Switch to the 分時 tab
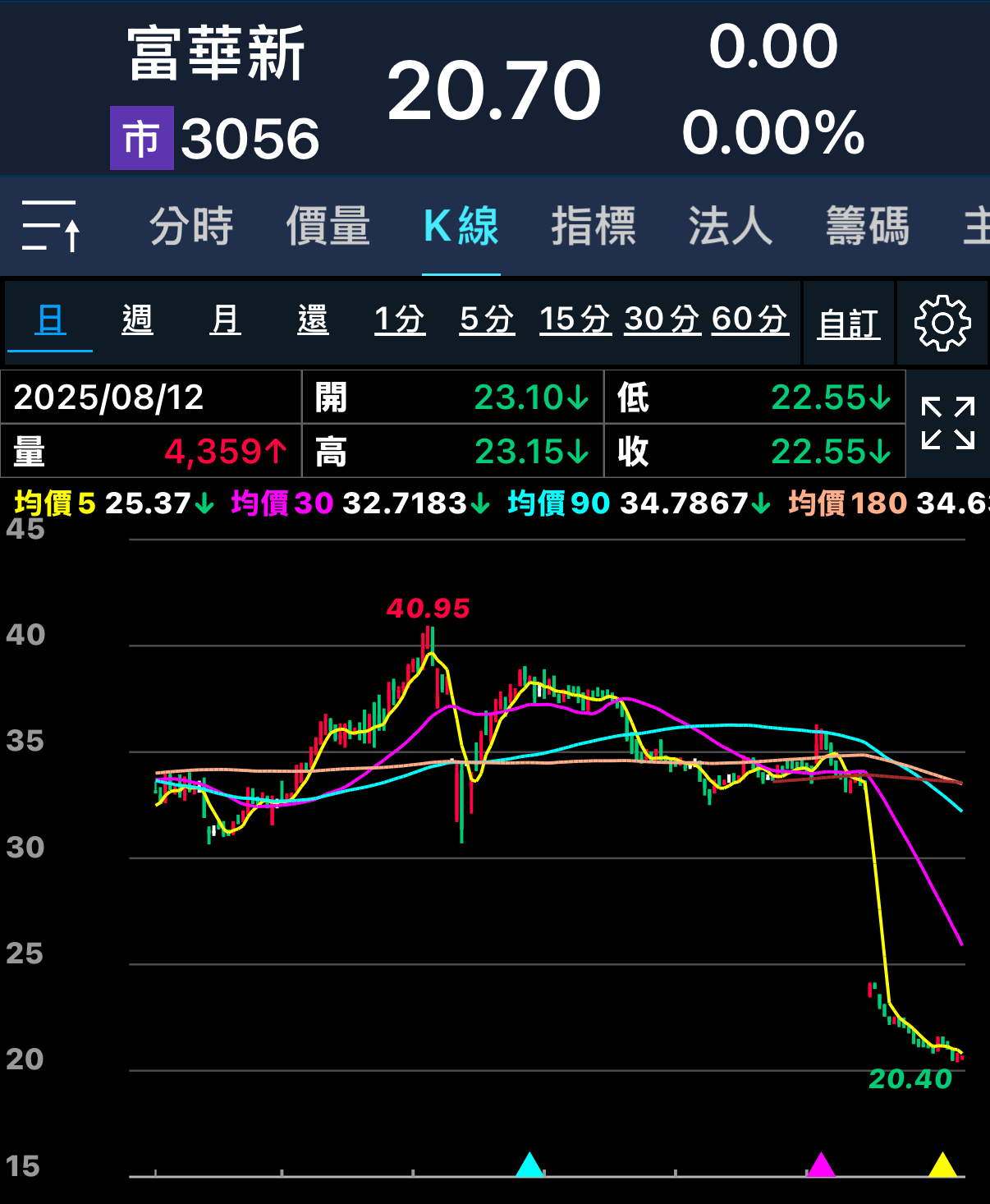Screen dimensions: 990x1204 click(x=191, y=226)
